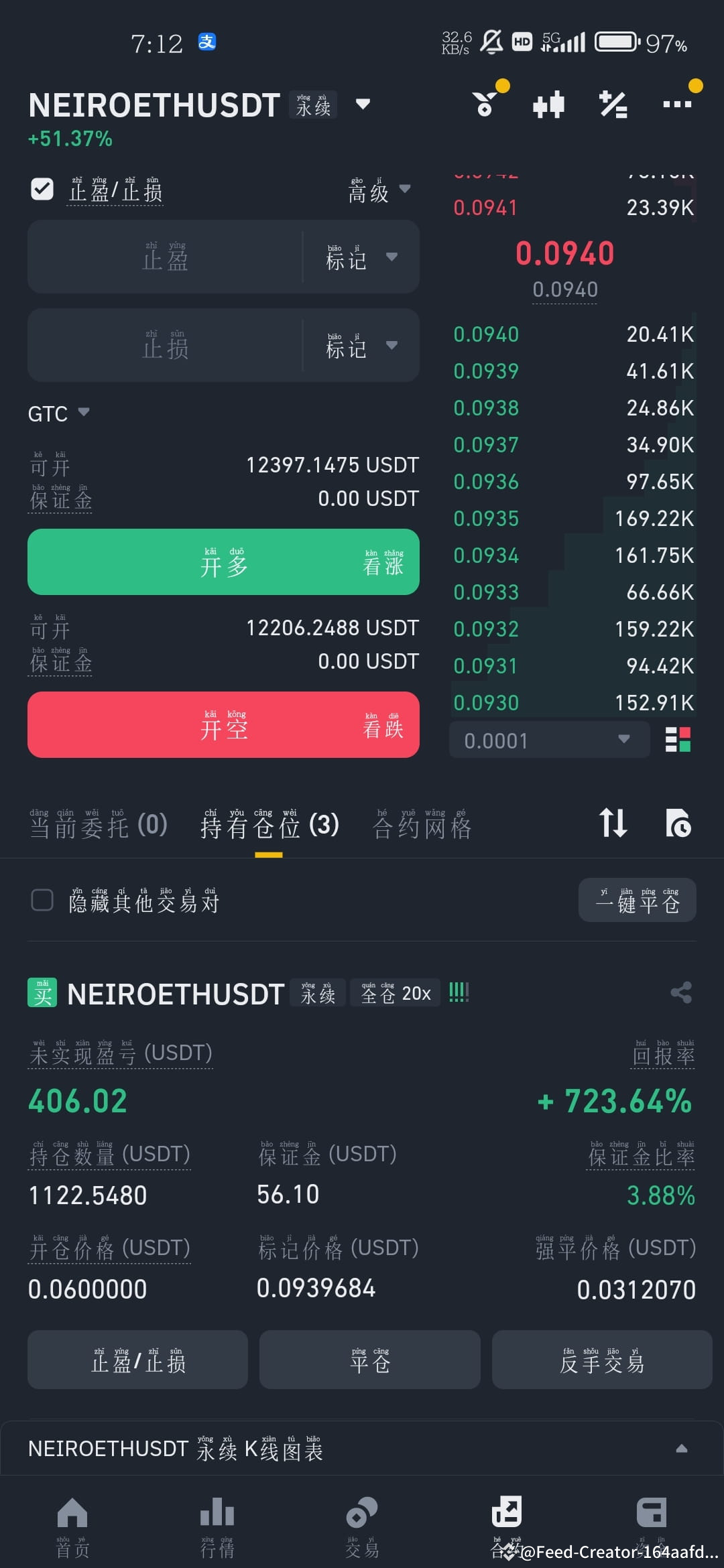This screenshot has width=724, height=1568.
Task: Open the 合约网格 tab
Action: [x=421, y=824]
